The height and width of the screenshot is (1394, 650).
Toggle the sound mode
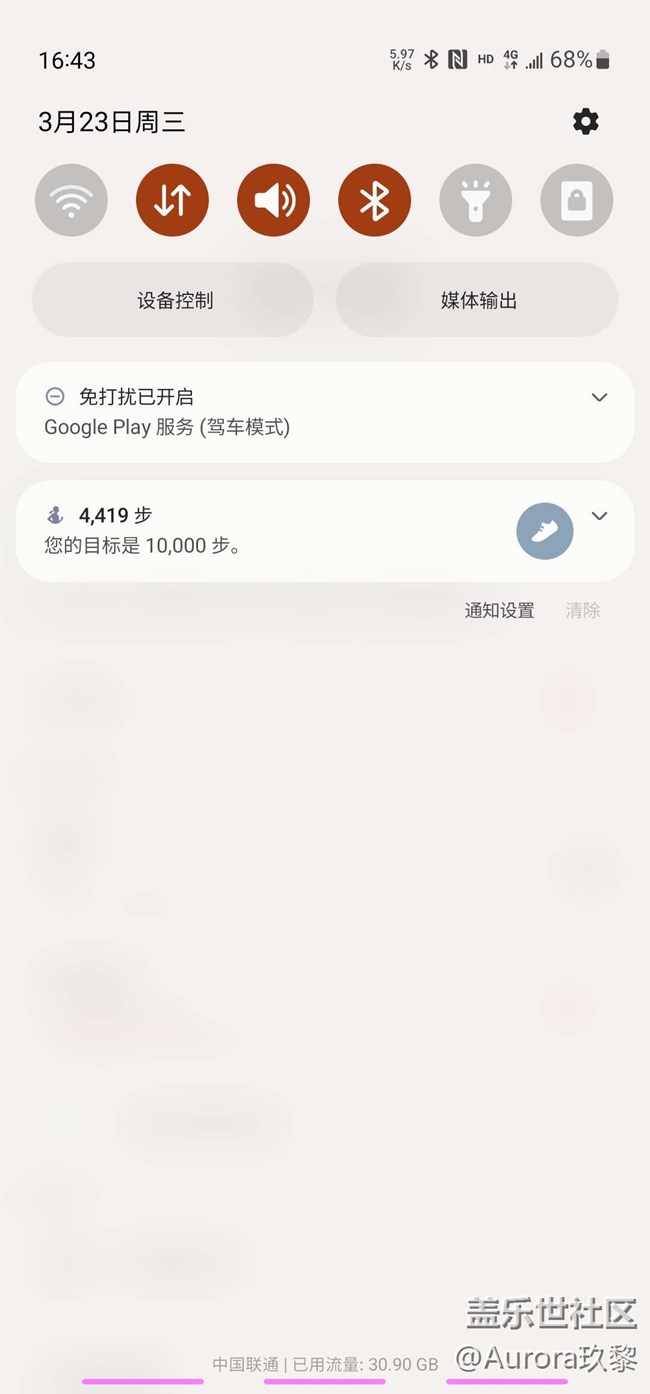tap(273, 200)
